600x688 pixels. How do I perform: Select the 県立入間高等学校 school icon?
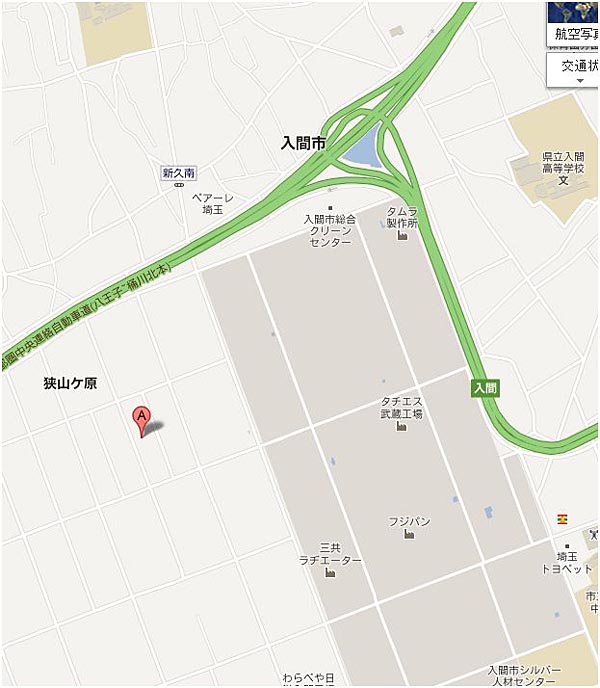pos(563,181)
